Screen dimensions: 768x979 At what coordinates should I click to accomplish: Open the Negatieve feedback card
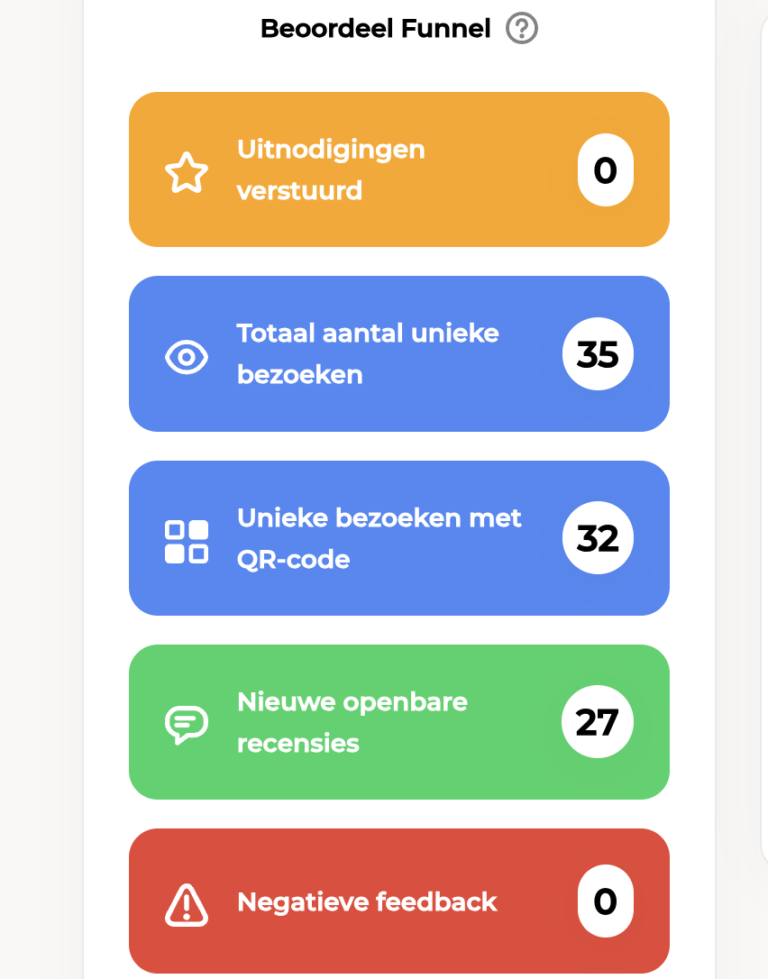click(398, 901)
